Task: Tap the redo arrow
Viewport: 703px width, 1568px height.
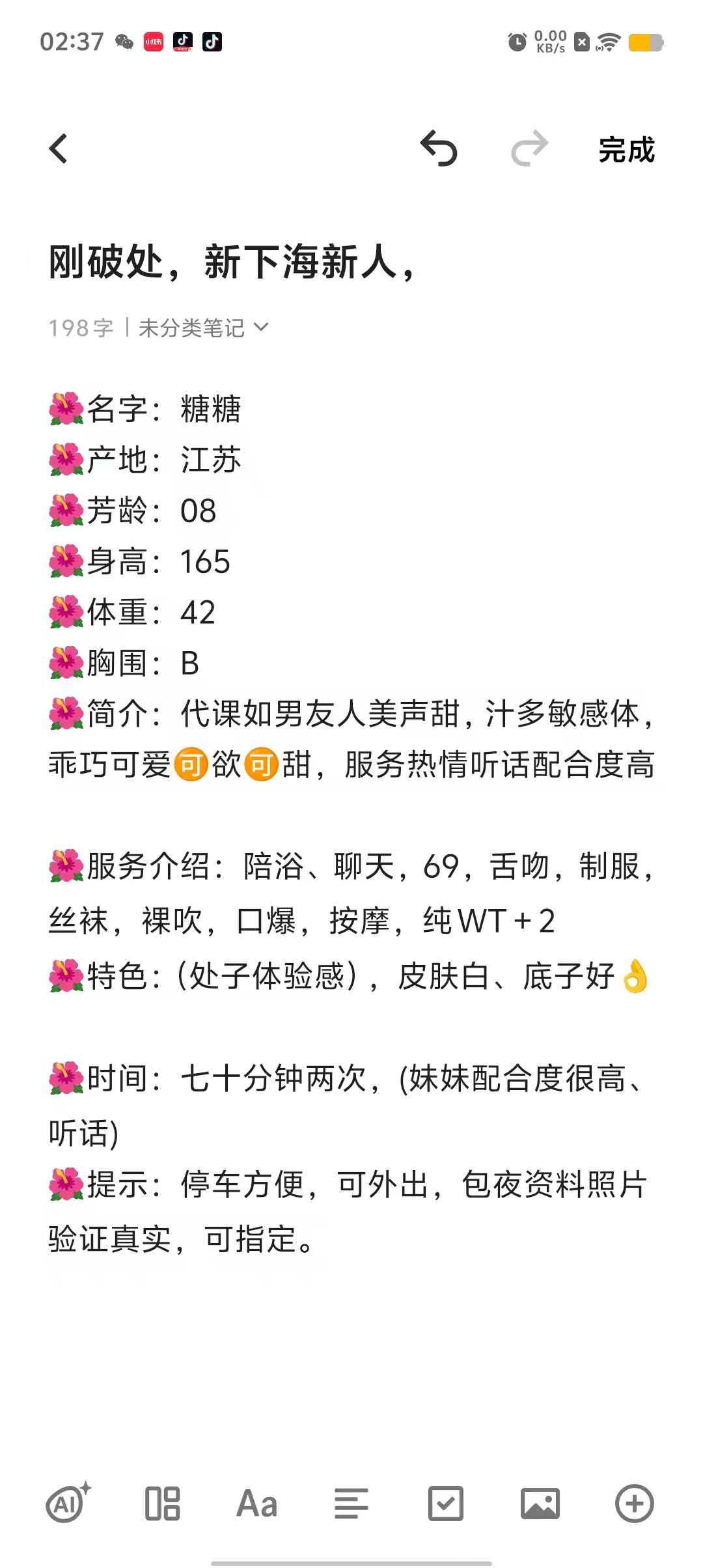Action: click(529, 149)
